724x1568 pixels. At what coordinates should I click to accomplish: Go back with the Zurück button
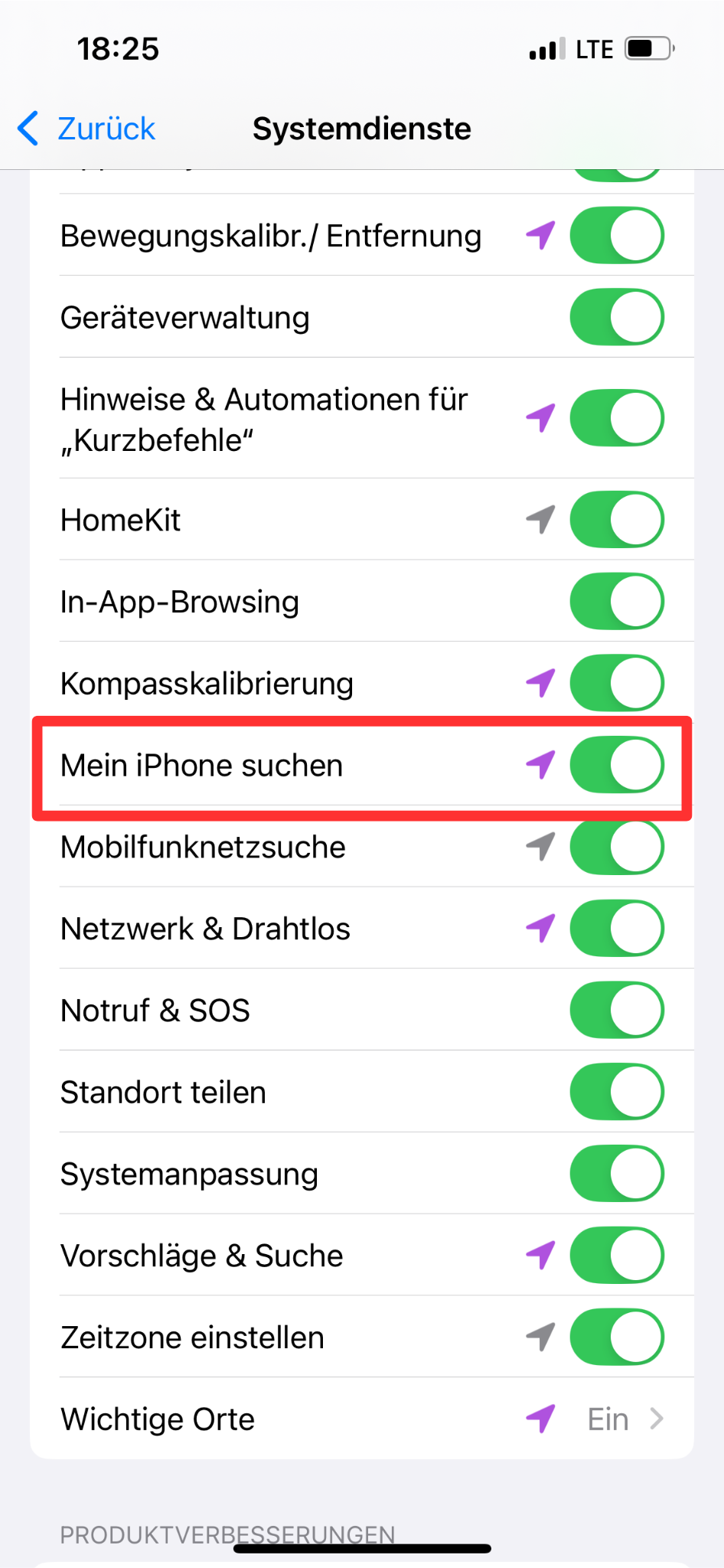tap(86, 129)
